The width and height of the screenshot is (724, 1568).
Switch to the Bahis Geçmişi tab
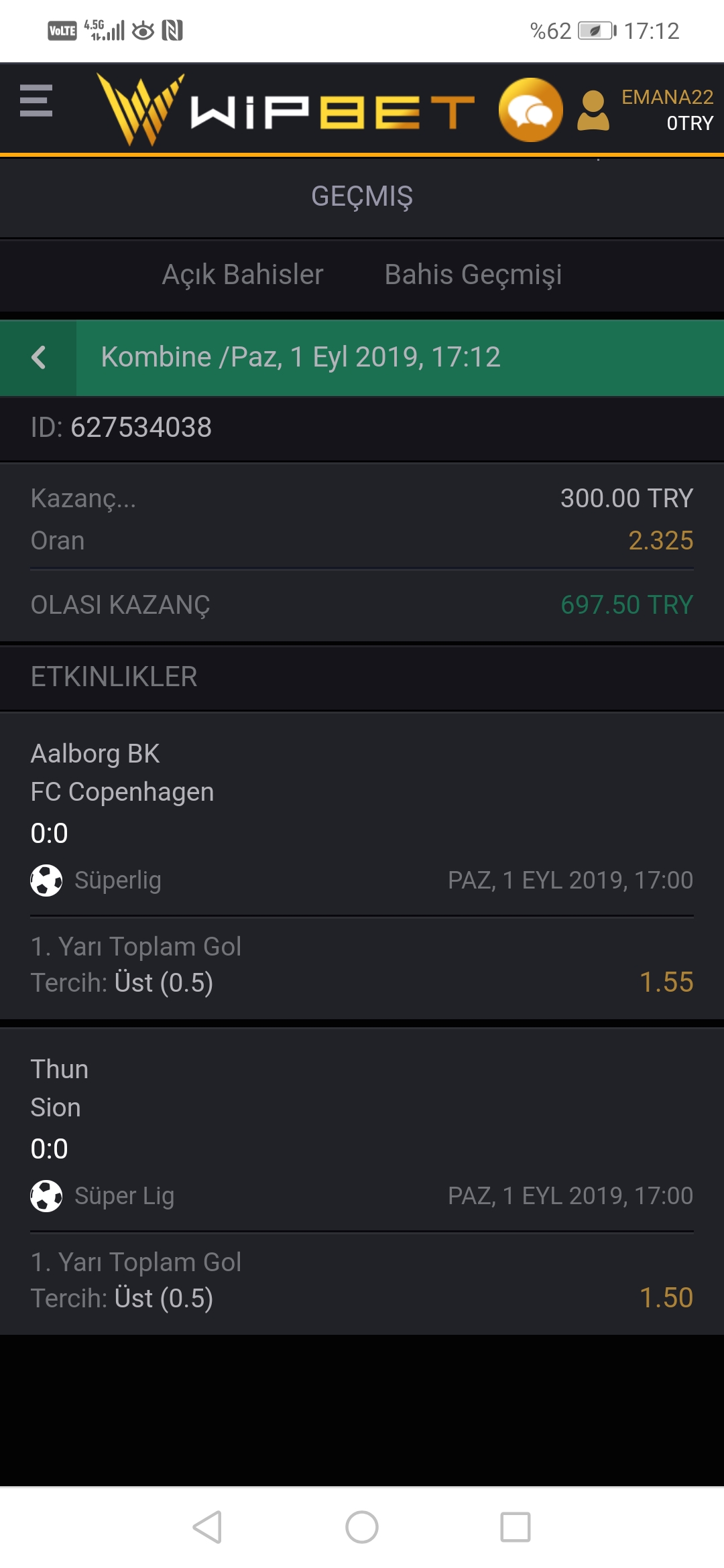473,275
